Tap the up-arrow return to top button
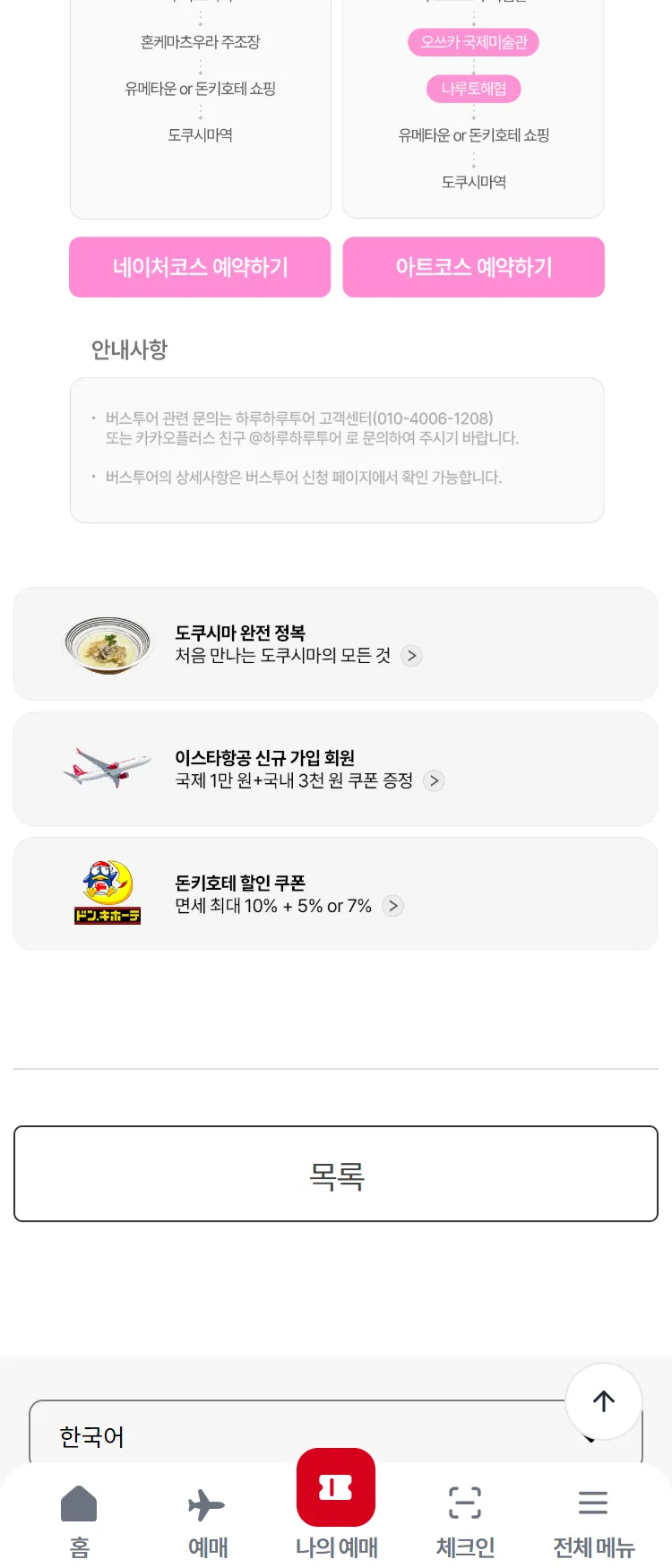 (604, 1401)
